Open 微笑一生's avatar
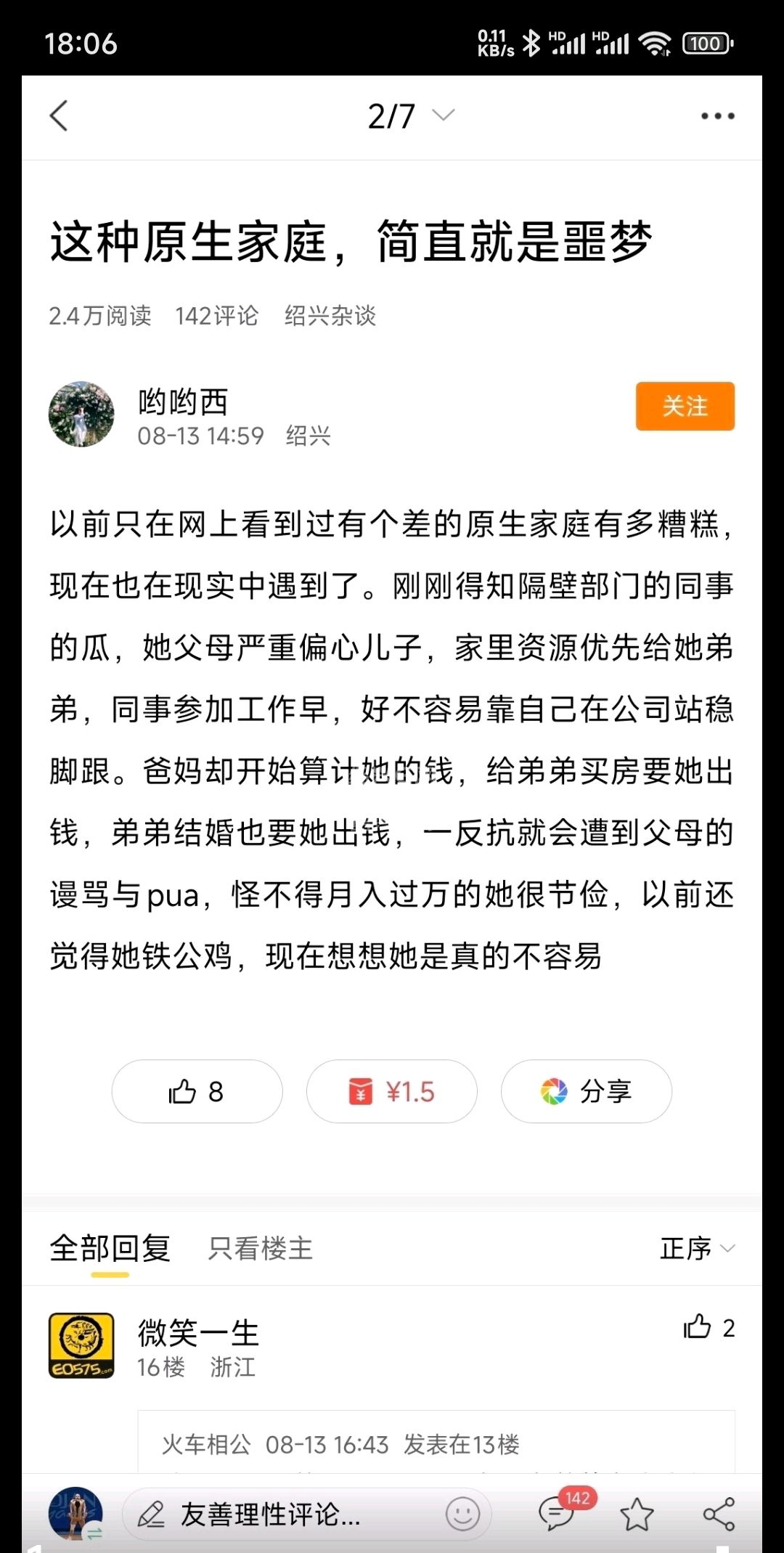The width and height of the screenshot is (784, 1553). [81, 1345]
